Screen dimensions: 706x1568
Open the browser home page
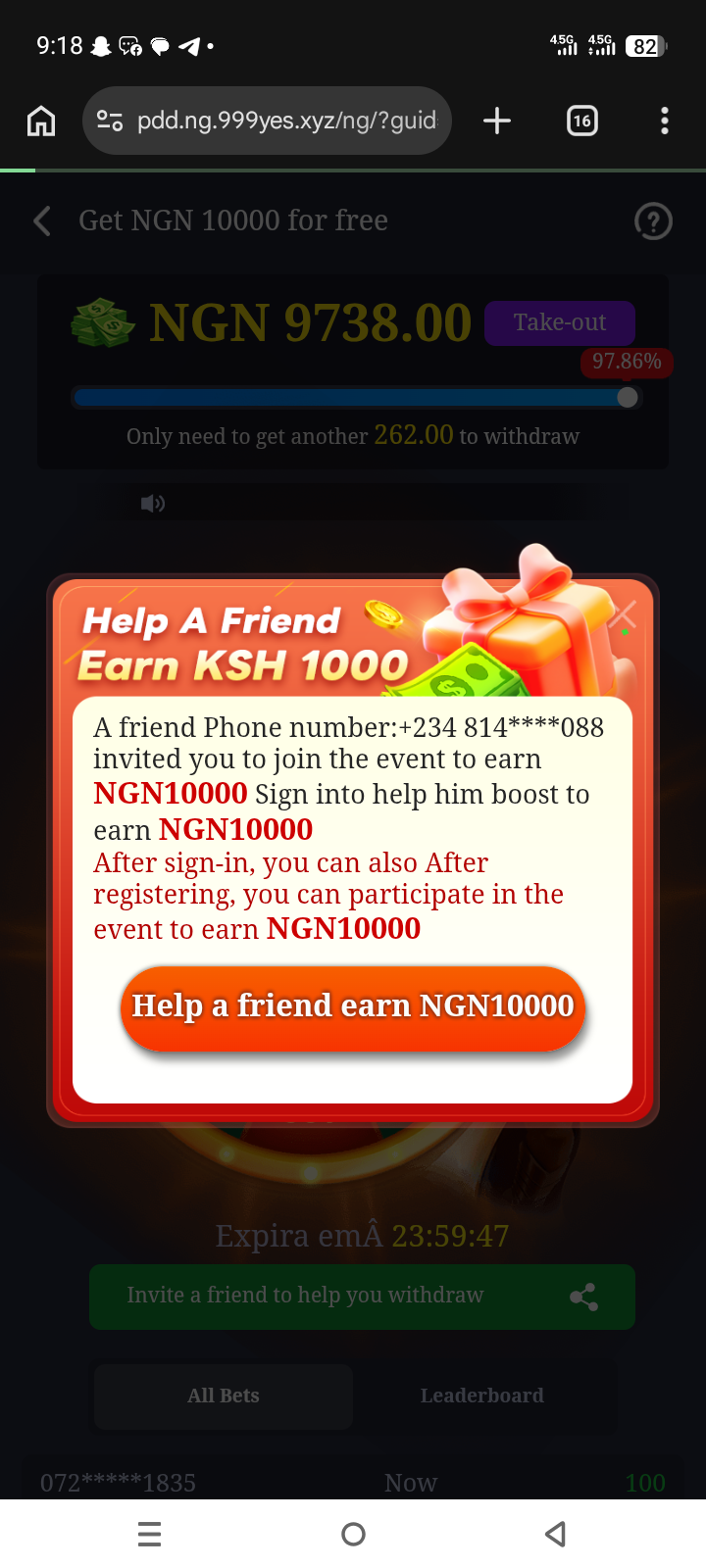(x=41, y=121)
